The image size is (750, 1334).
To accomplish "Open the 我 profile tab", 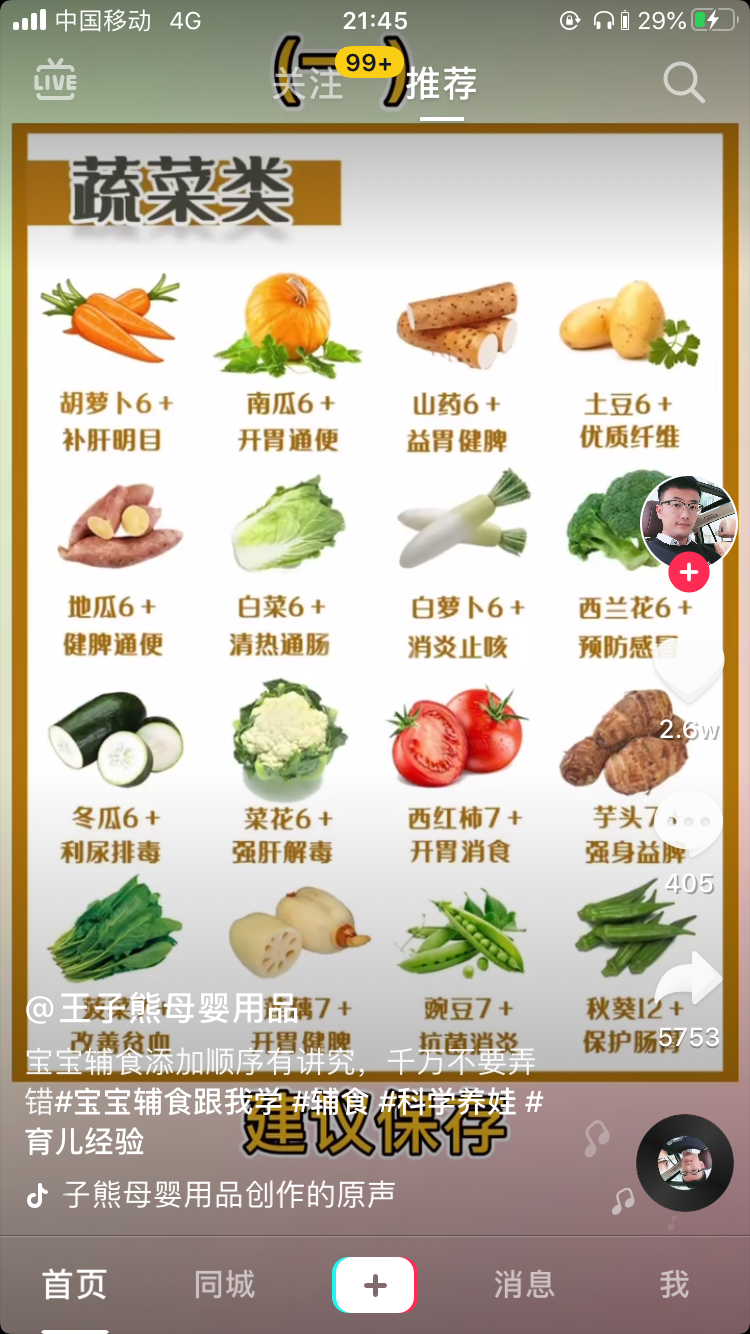I will [674, 1285].
